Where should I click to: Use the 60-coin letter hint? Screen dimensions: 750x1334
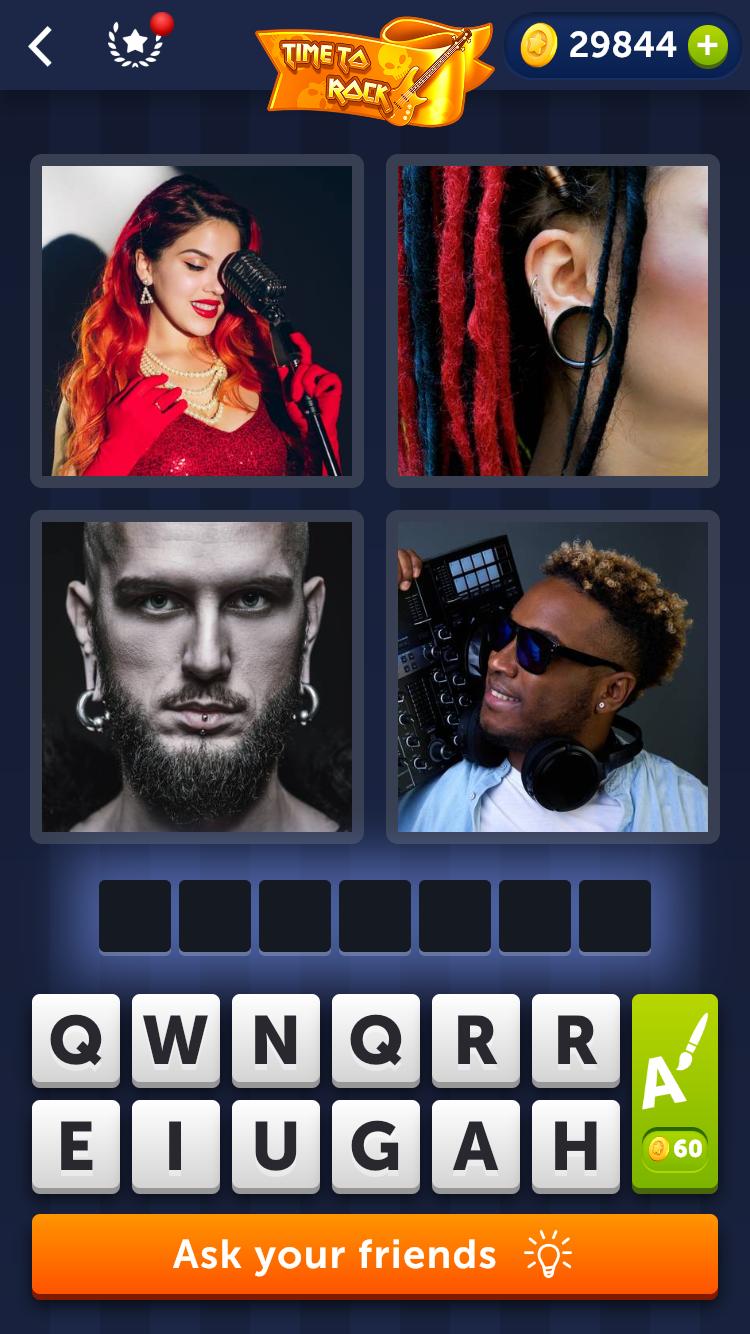tap(675, 1093)
